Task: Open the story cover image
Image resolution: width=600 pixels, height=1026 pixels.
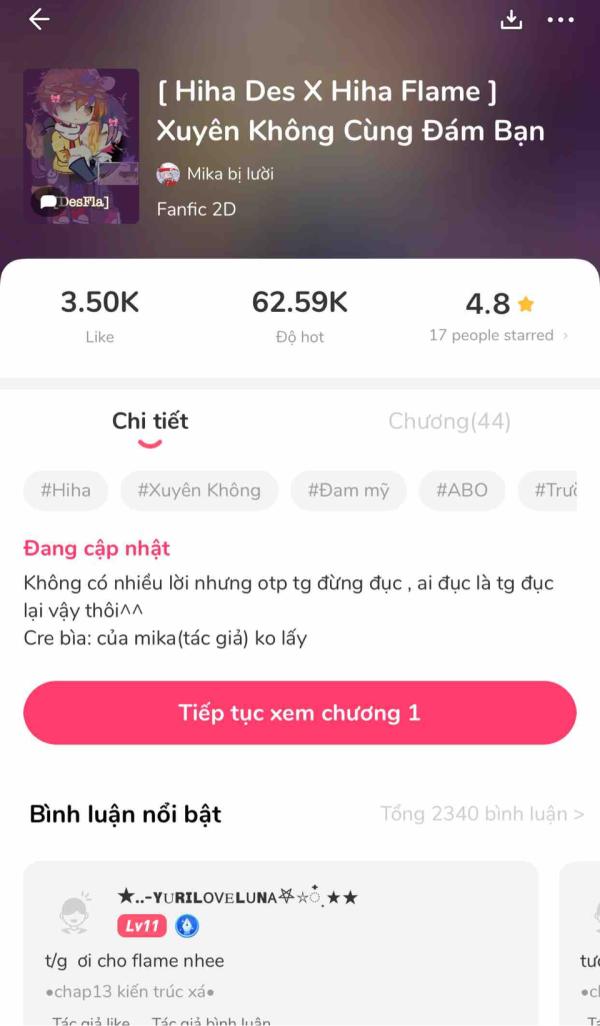Action: (81, 146)
